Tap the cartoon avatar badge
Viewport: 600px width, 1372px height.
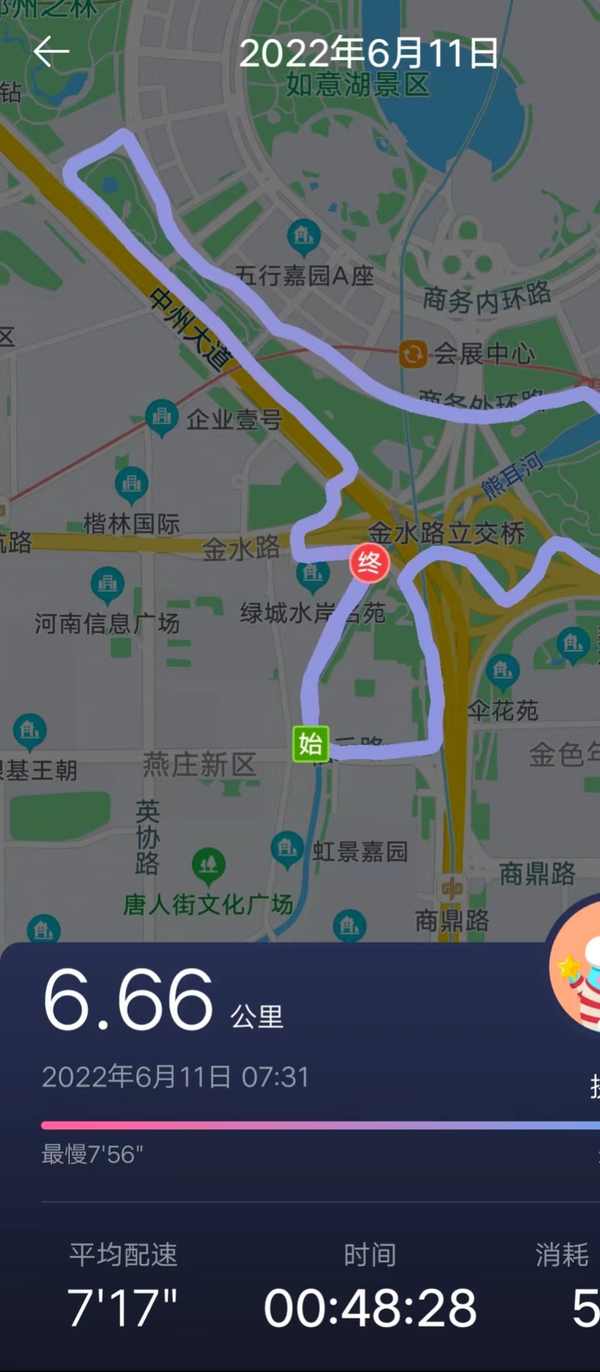coord(578,975)
